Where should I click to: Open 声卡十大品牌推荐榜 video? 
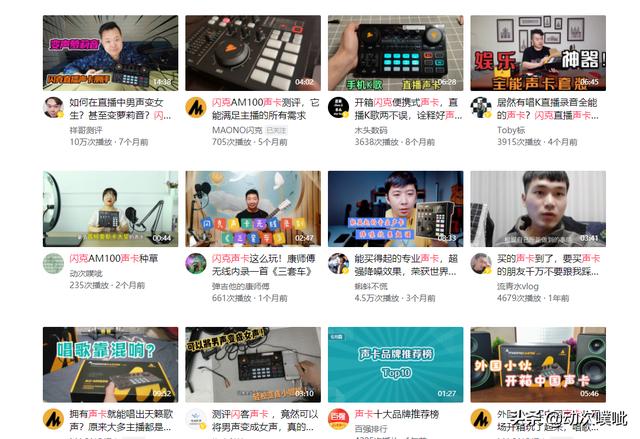point(395,364)
